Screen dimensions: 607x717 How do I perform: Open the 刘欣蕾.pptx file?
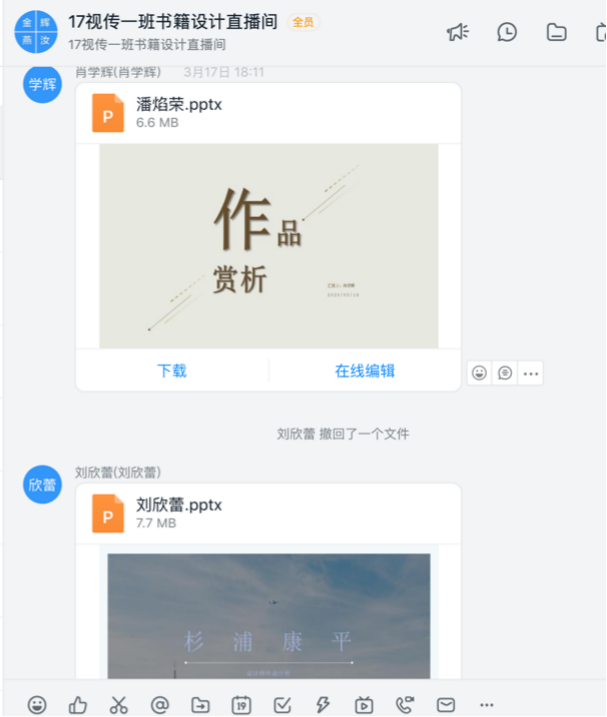tap(179, 505)
